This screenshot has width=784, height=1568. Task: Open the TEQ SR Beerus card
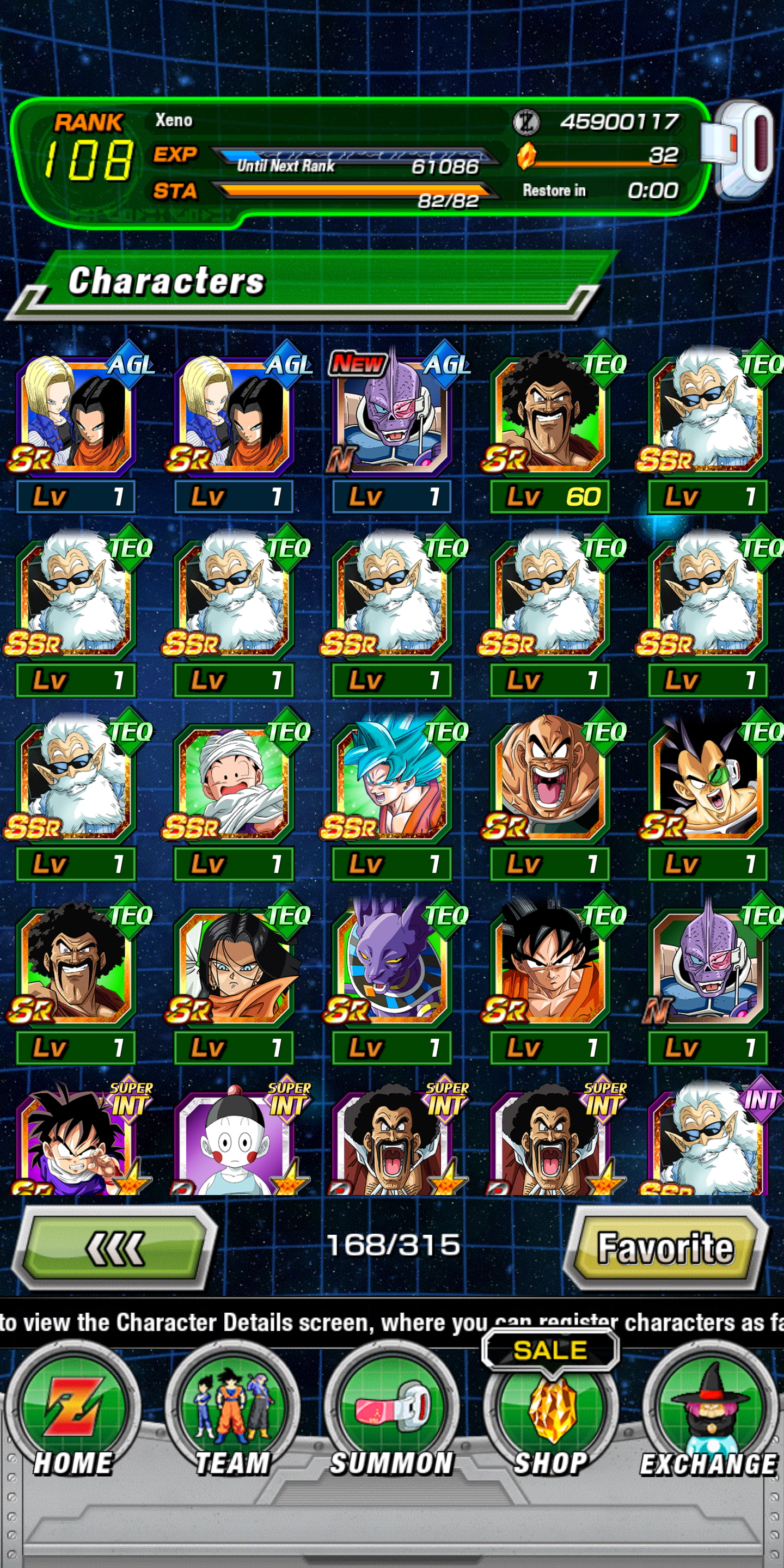click(391, 979)
